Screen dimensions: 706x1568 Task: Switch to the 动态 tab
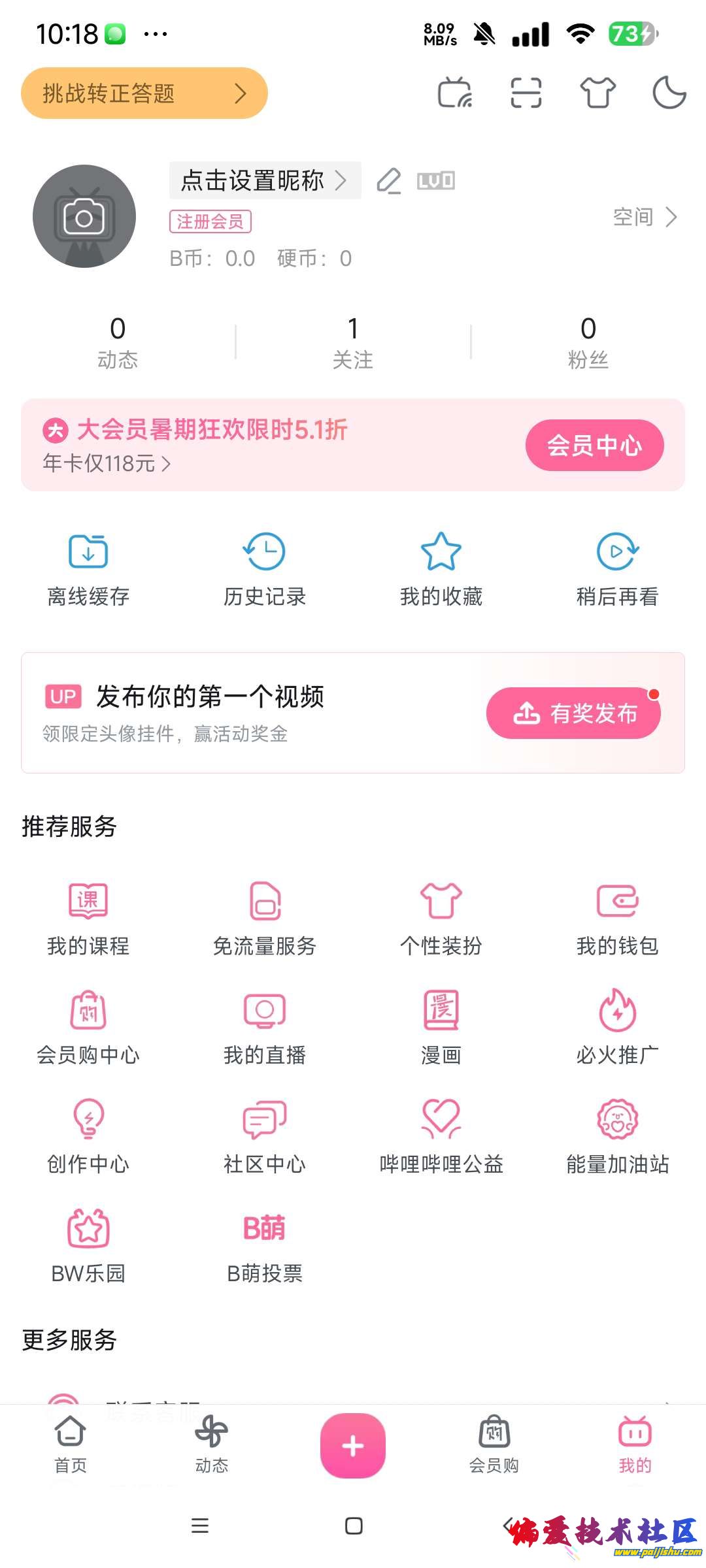[x=212, y=1445]
